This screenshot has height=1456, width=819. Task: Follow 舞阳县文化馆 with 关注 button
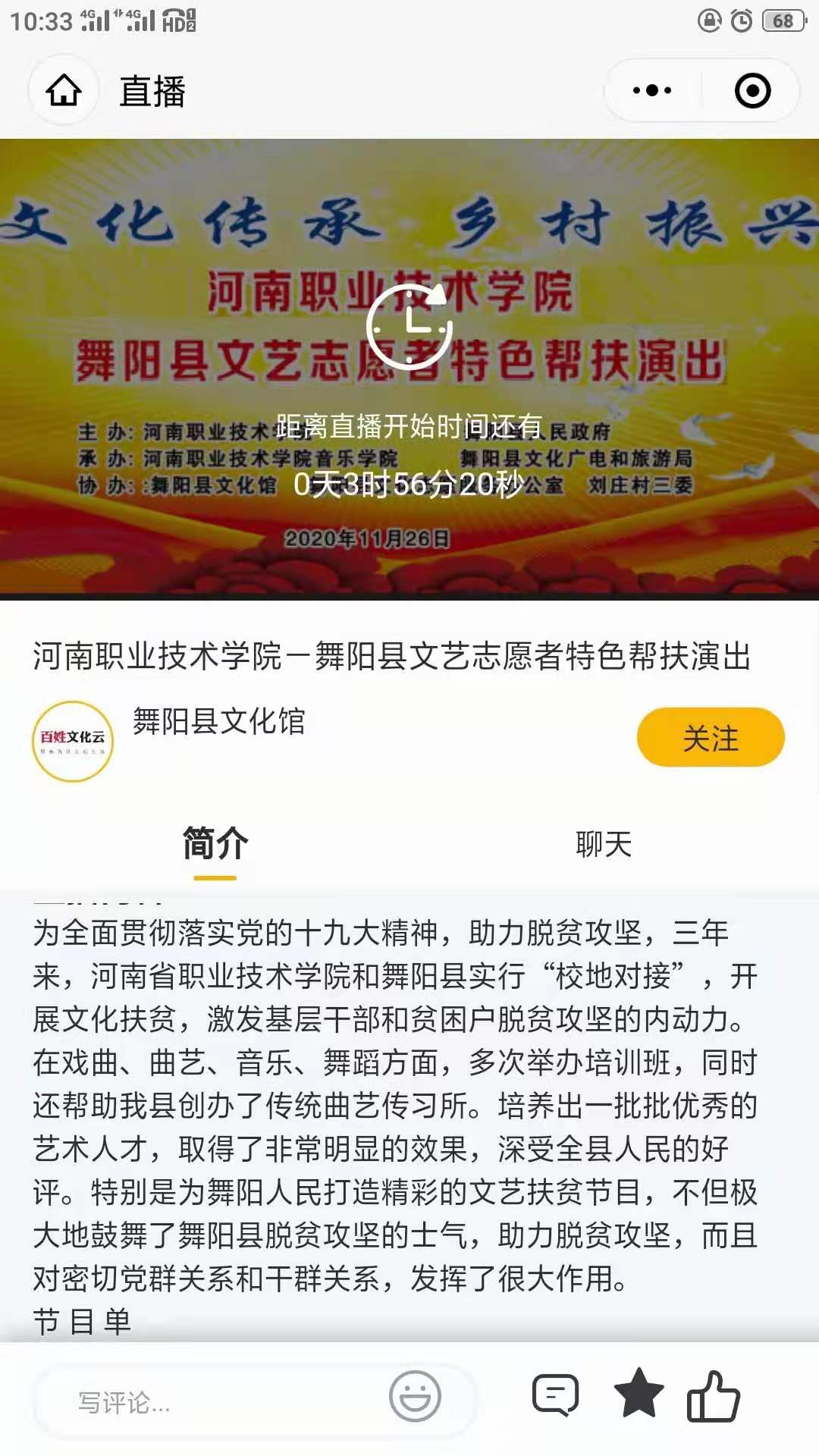[x=710, y=737]
